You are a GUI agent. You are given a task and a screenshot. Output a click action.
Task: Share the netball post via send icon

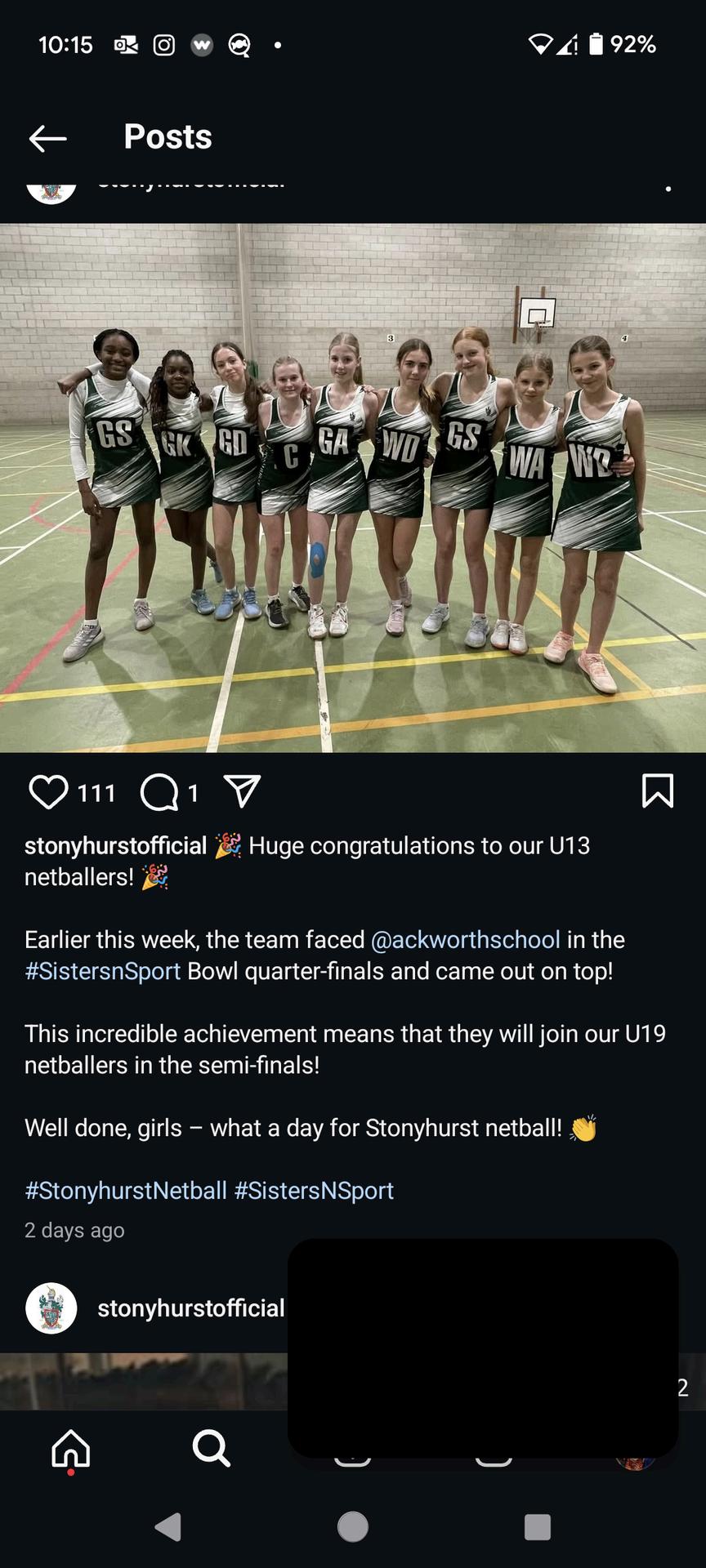[x=242, y=791]
